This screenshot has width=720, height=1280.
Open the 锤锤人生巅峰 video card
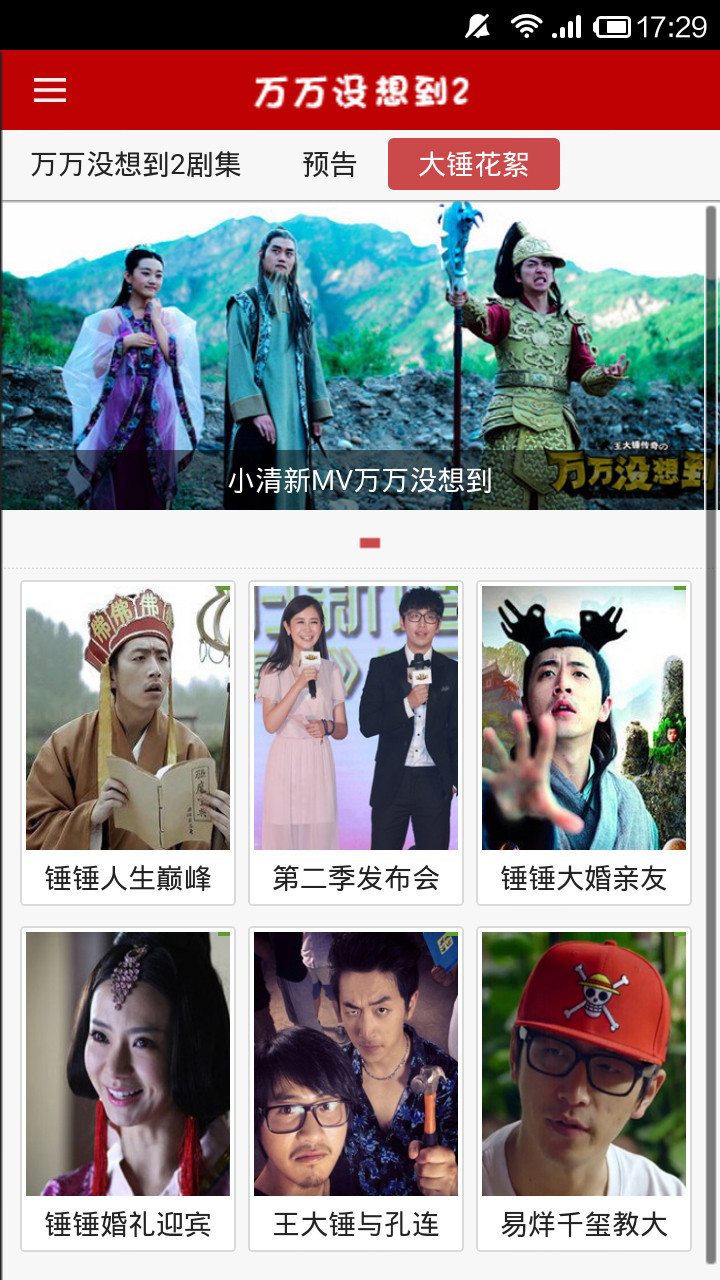(128, 742)
